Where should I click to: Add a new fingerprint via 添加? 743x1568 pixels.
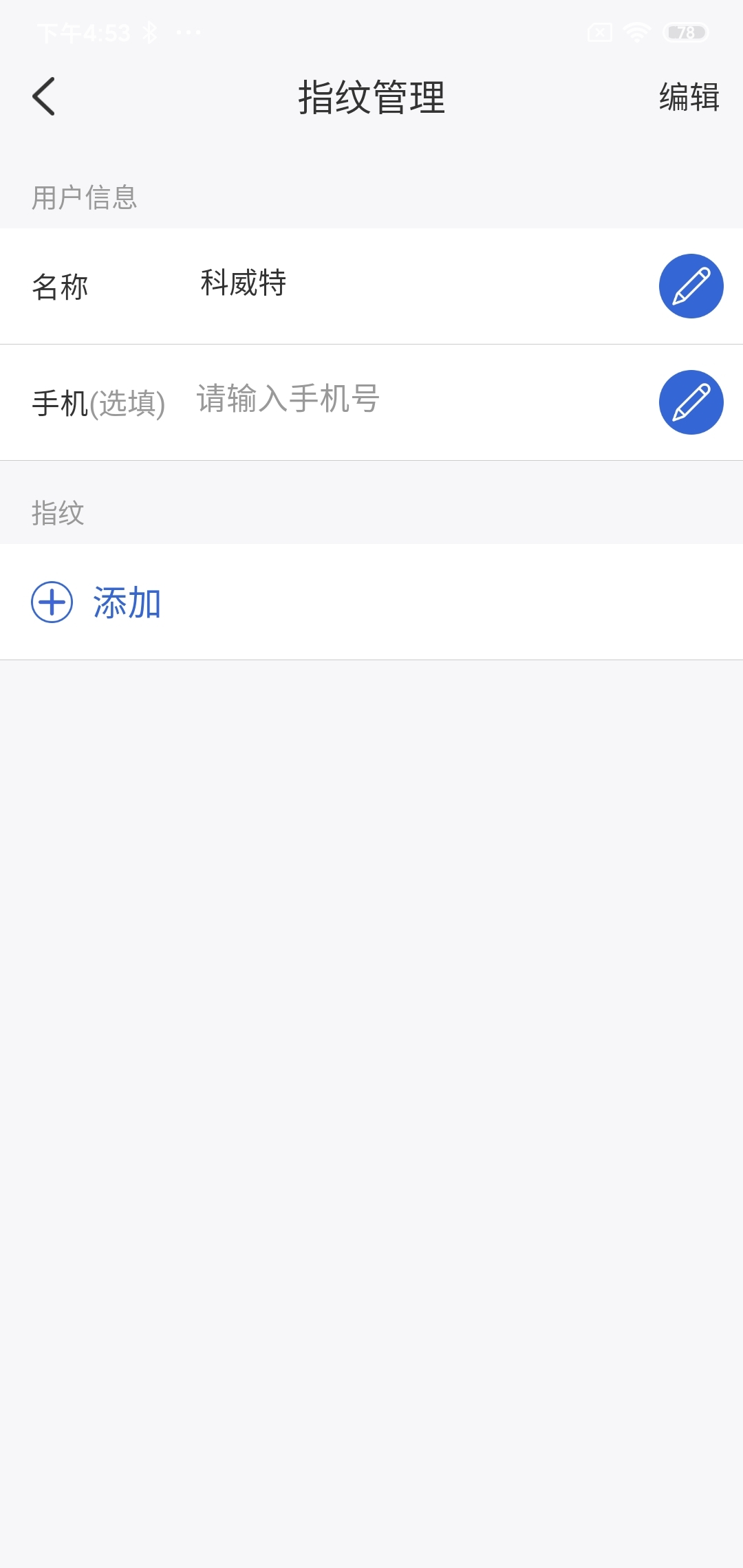(x=96, y=602)
